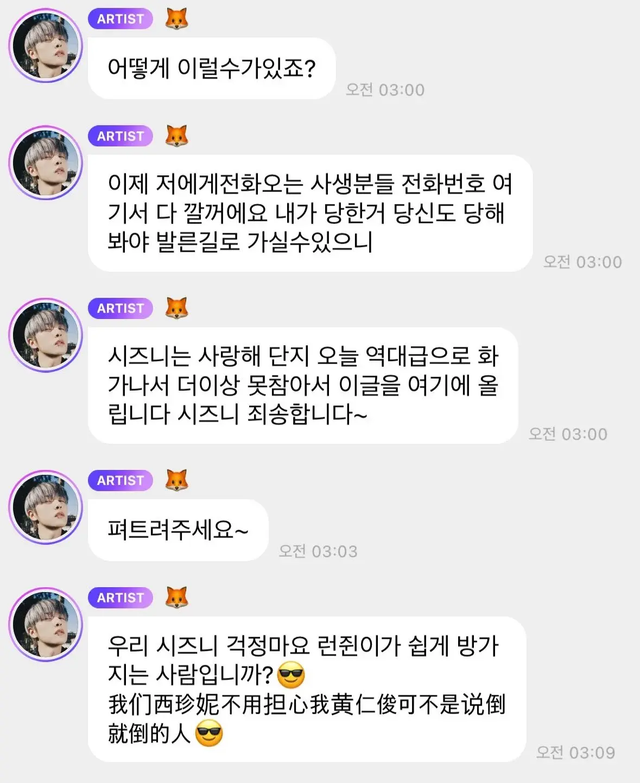Select artist avatar beside the 이제 저에게전화오는 message
640x783 pixels.
pos(45,162)
